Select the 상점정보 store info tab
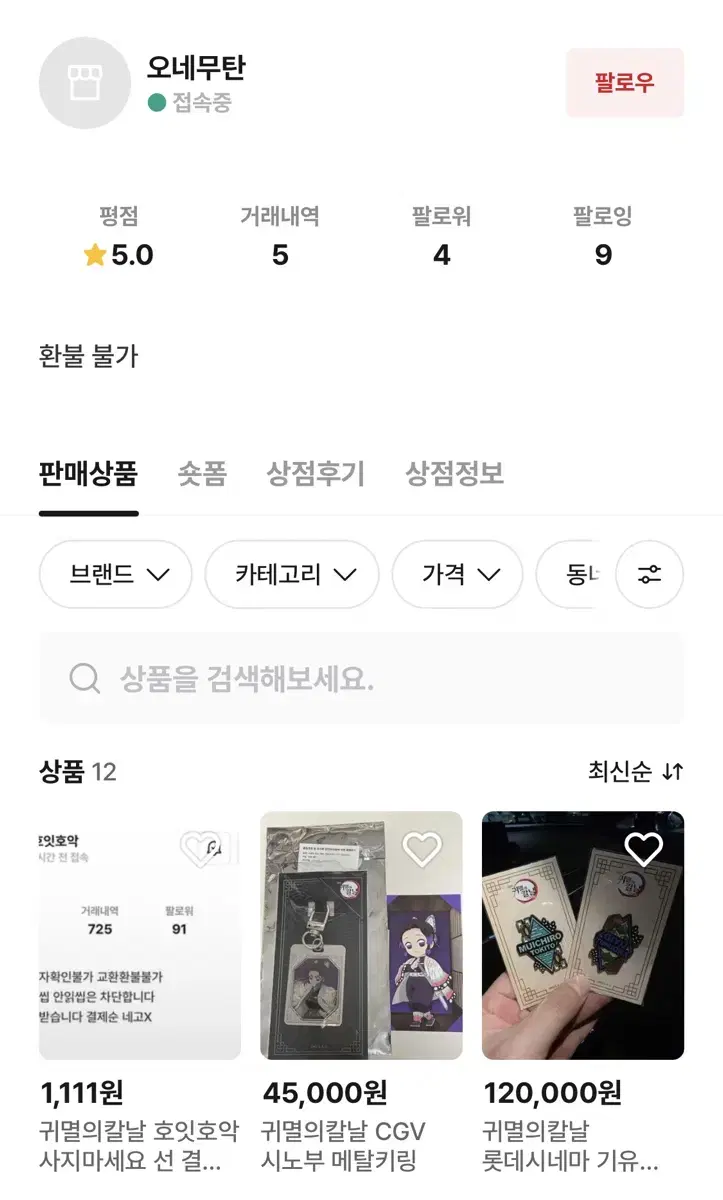This screenshot has height=1200, width=723. pos(454,473)
